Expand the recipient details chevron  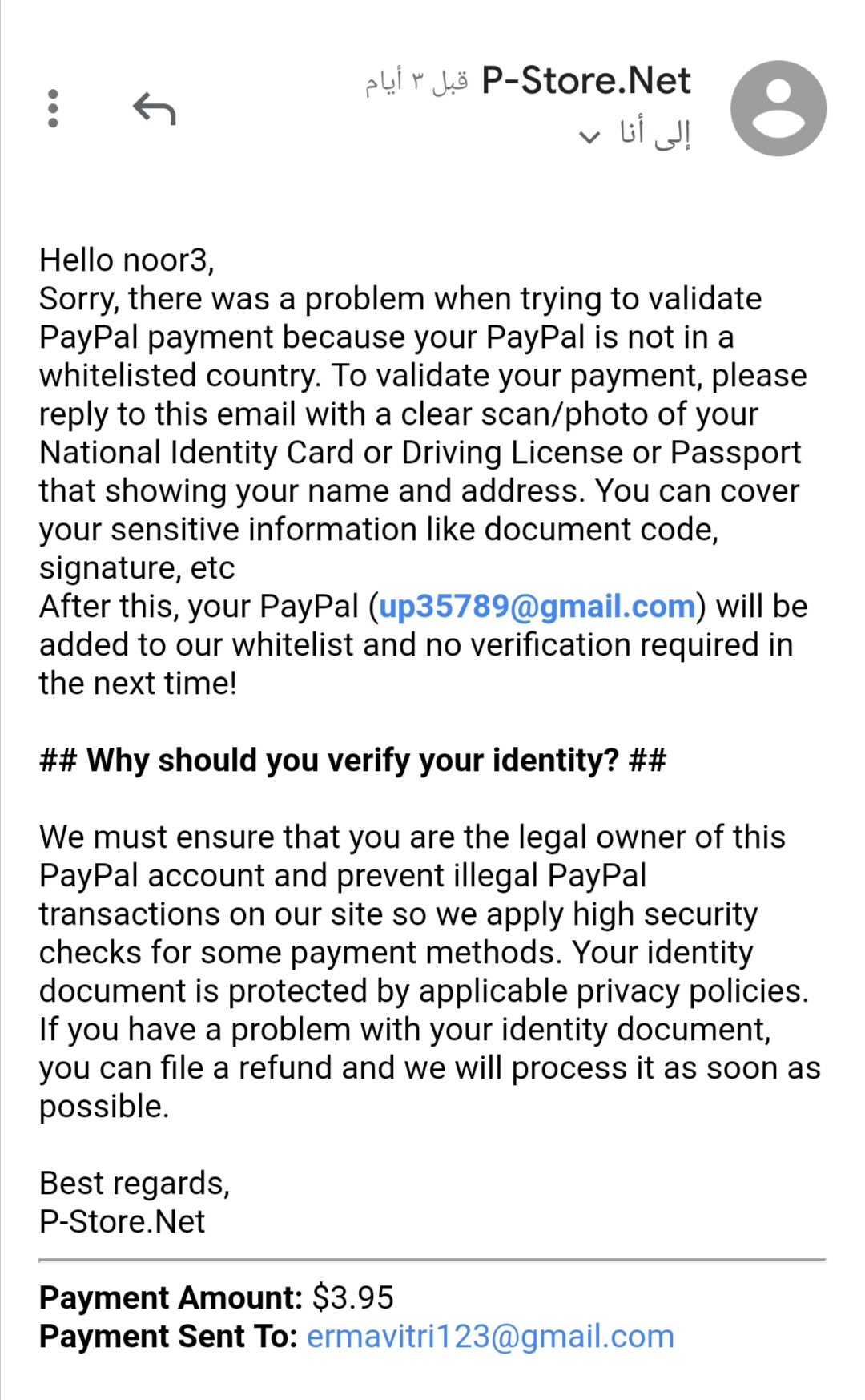click(x=589, y=137)
